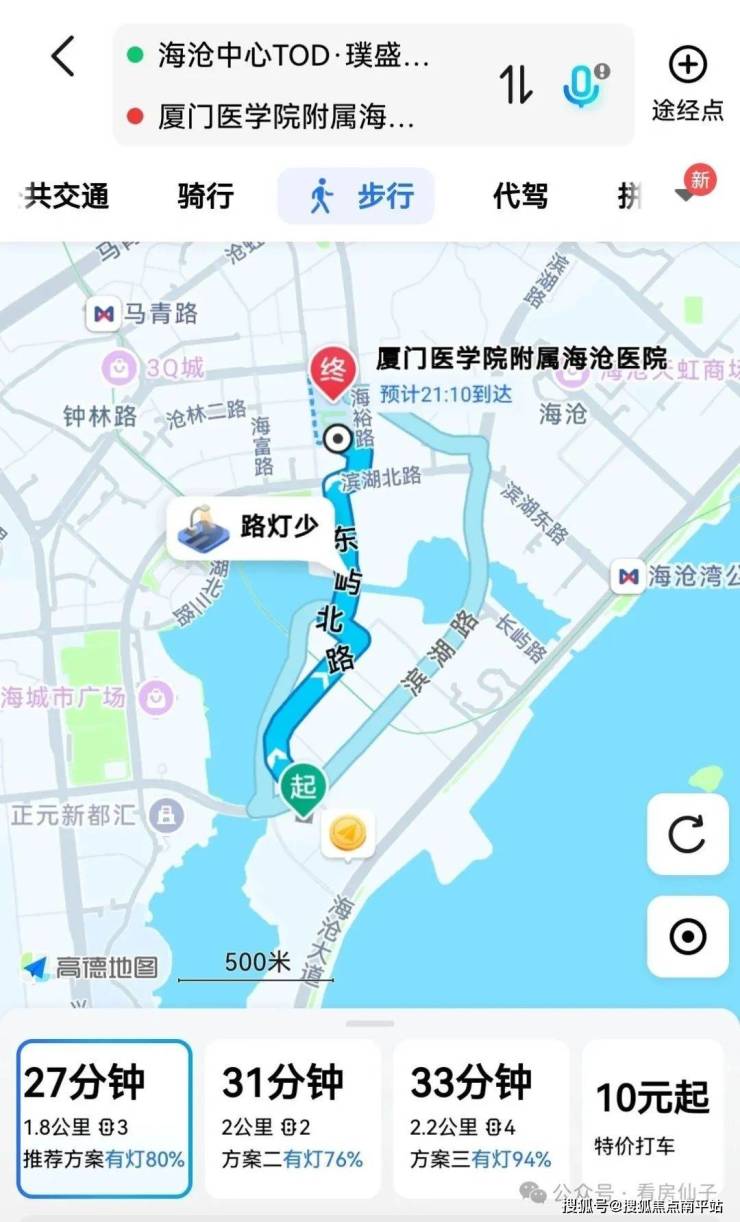Screen dimensions: 740x1222
Task: Choose the 33分钟 route option three
Action: [x=481, y=1118]
